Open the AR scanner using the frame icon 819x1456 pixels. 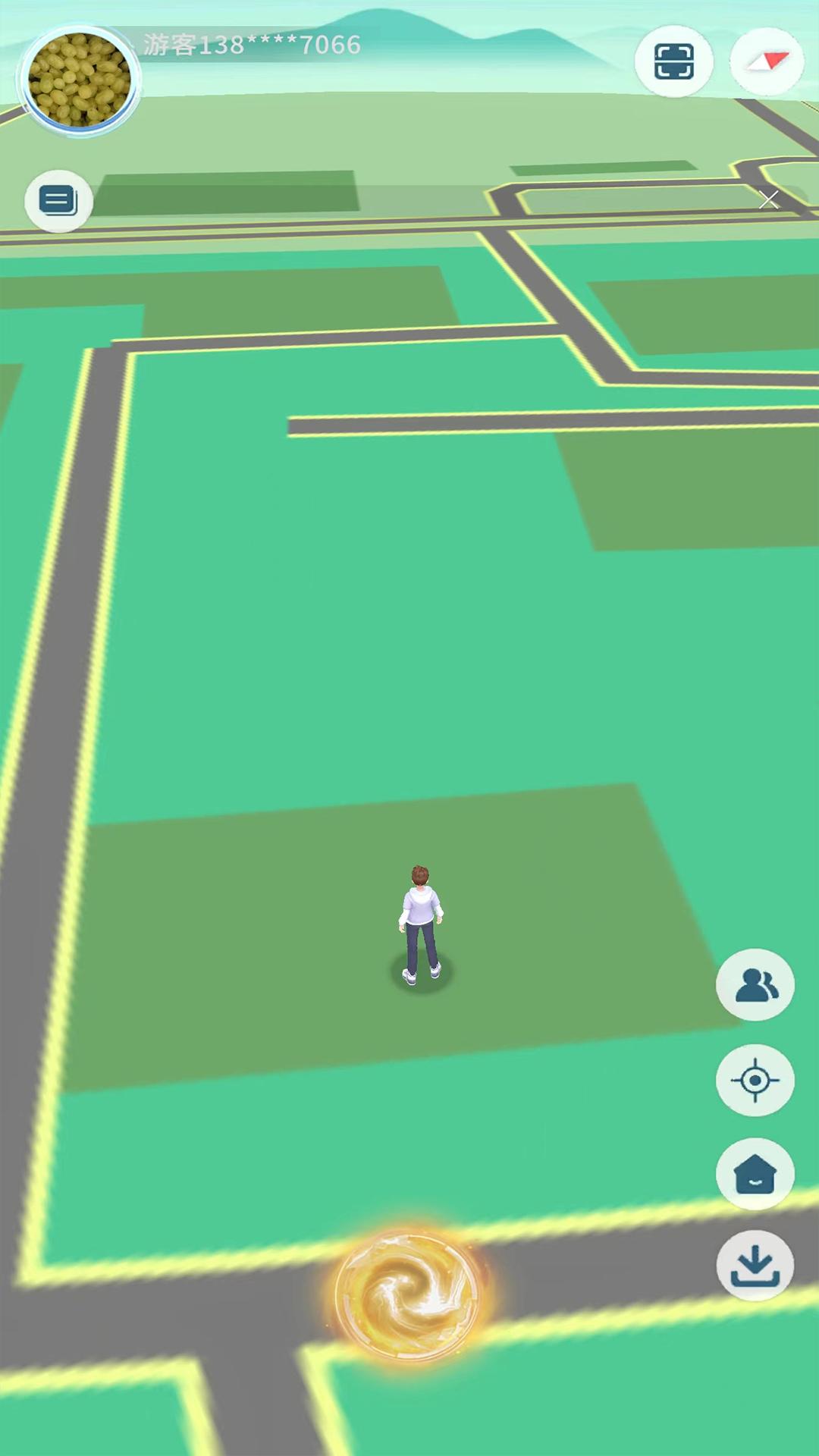point(676,62)
